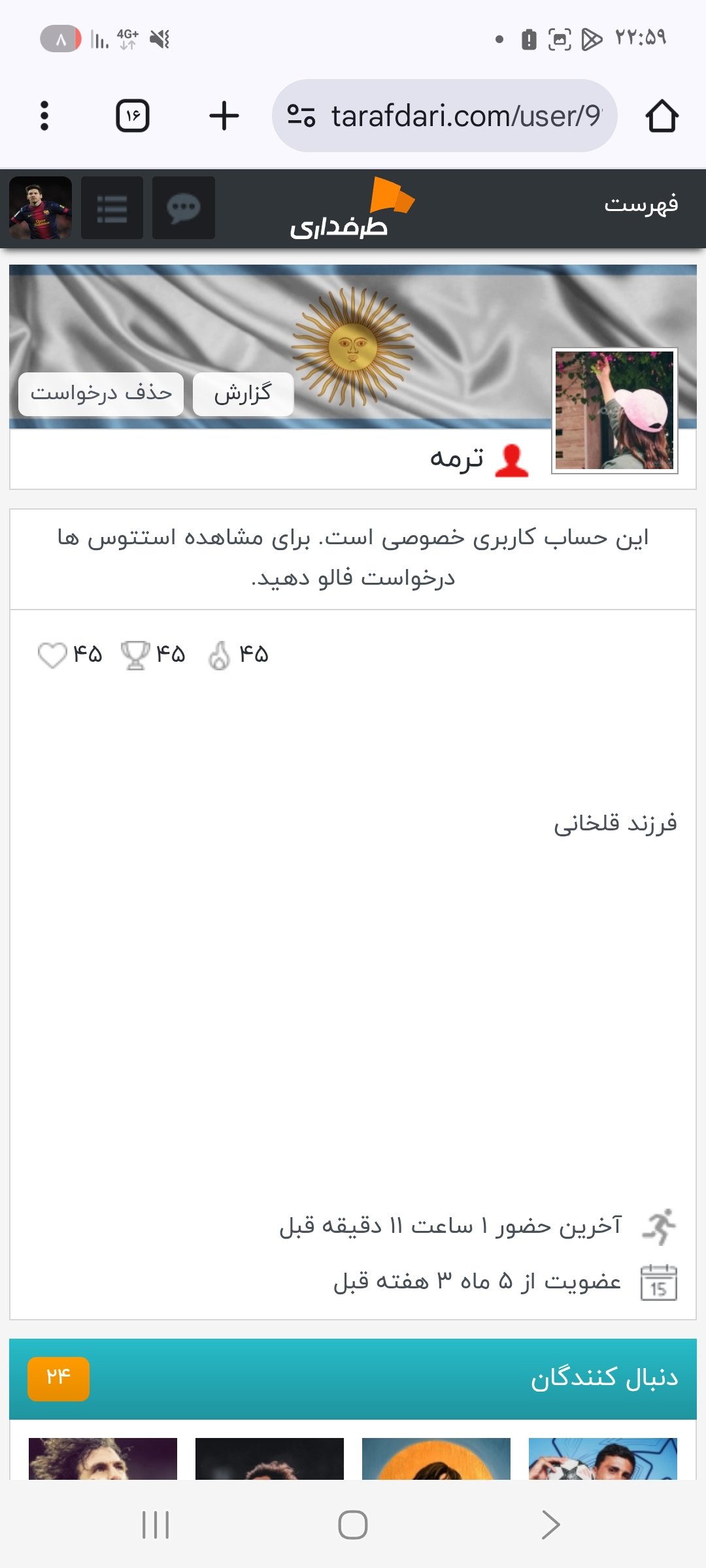This screenshot has width=706, height=1568.
Task: Open the recent apps view
Action: [156, 1525]
